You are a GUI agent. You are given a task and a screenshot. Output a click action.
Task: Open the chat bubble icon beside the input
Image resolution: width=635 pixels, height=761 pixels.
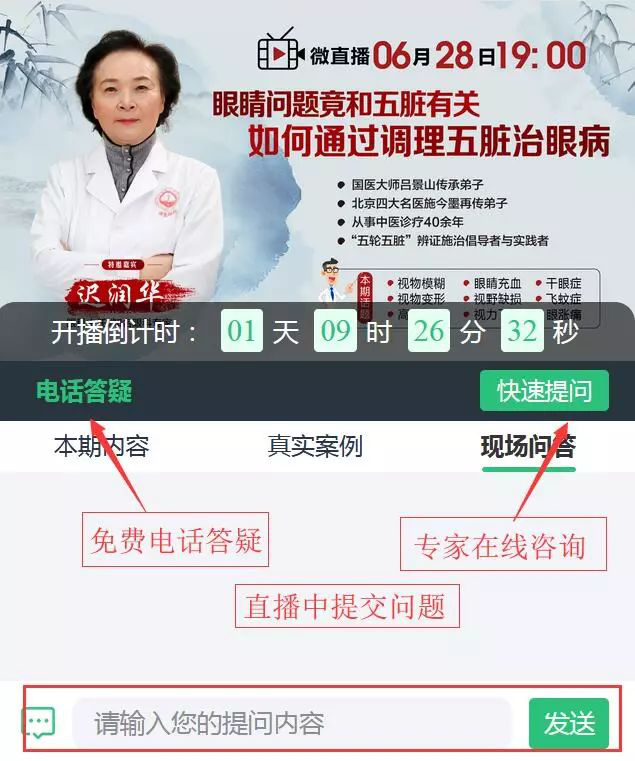[x=38, y=723]
